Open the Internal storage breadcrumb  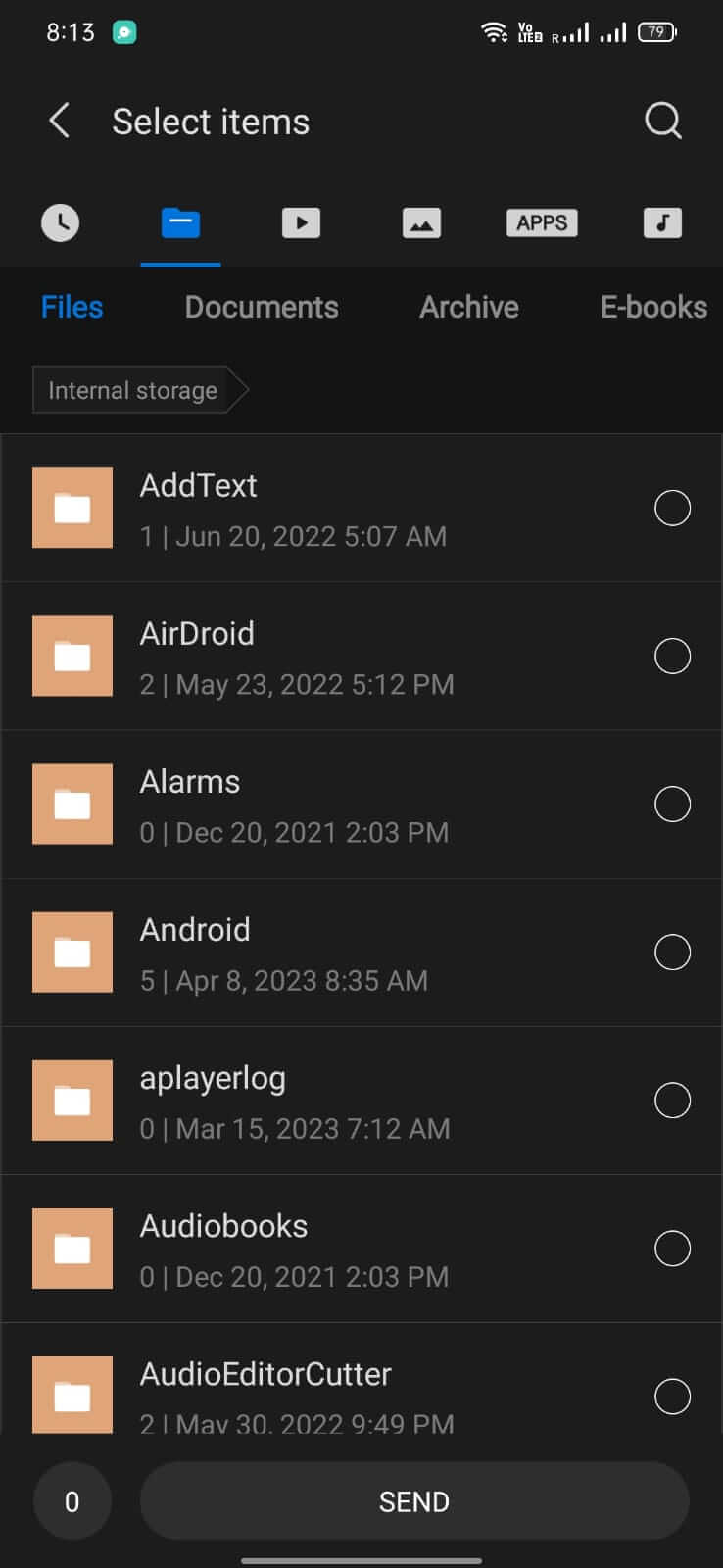click(130, 389)
